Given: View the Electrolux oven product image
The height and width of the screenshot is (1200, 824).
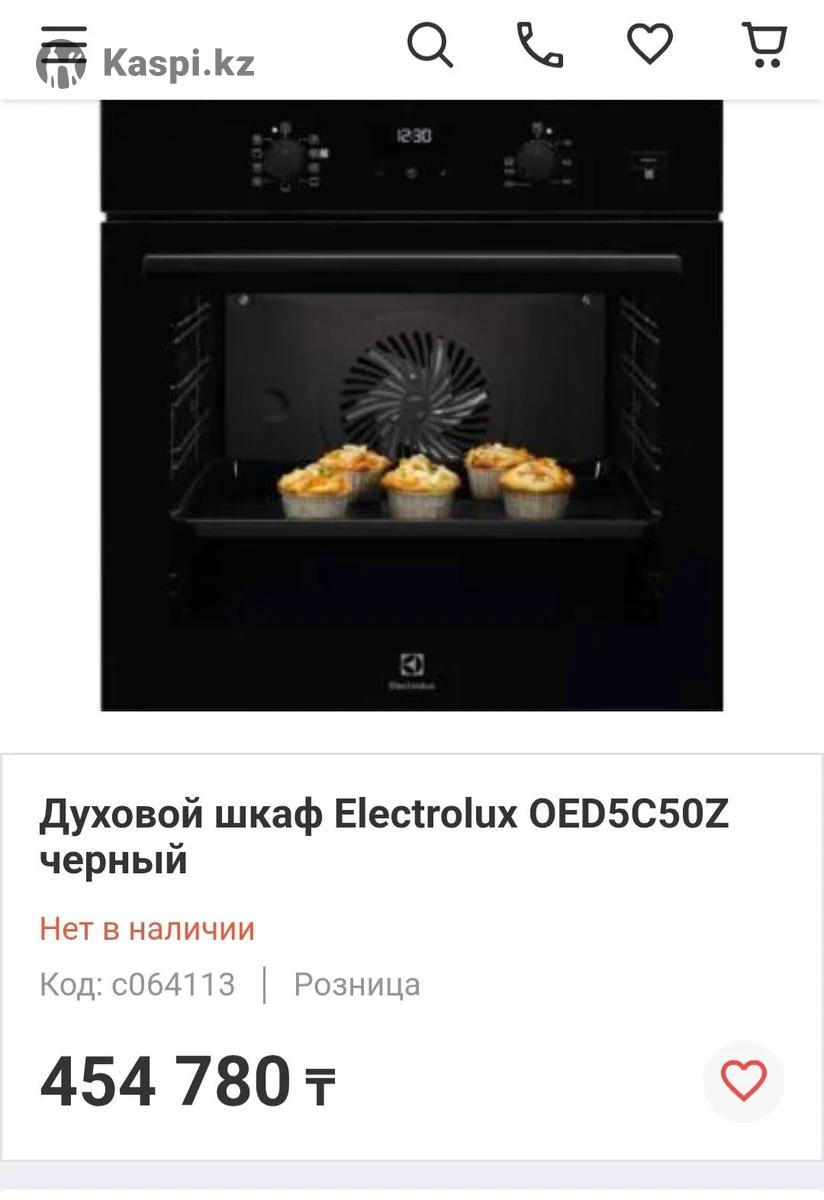Looking at the screenshot, I should click(412, 405).
